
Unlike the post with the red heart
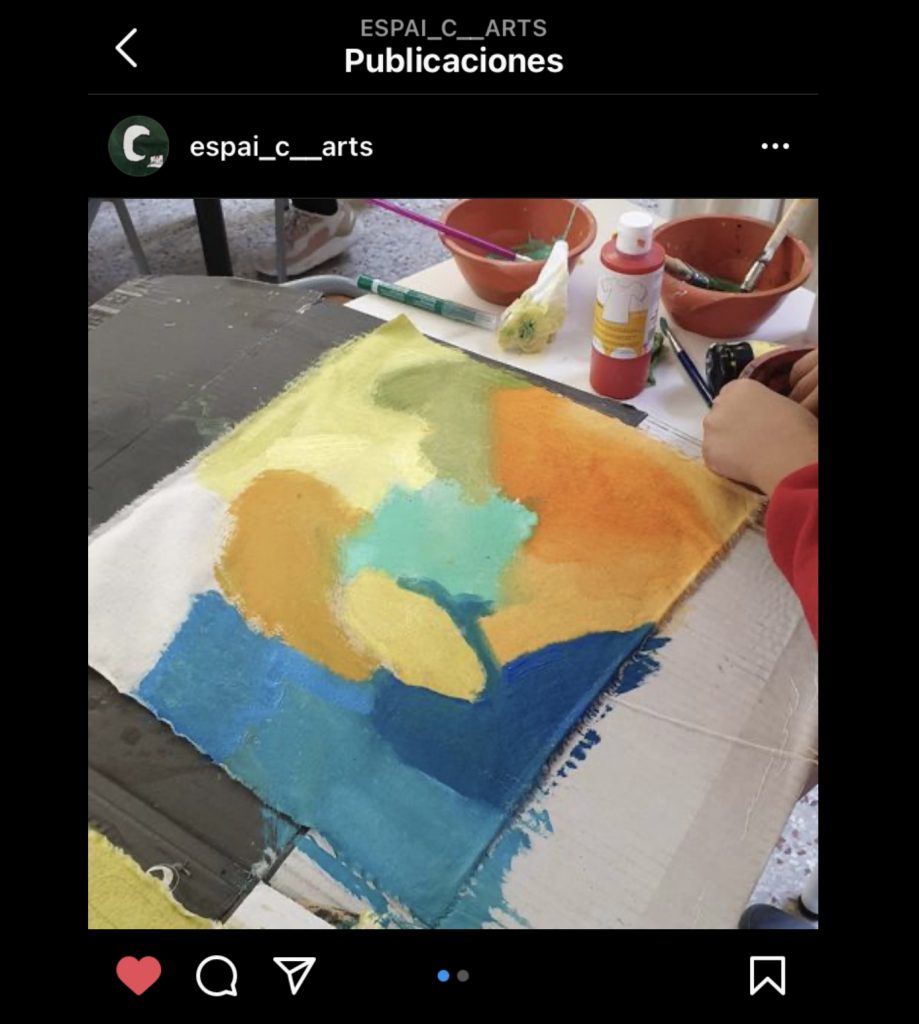click(x=139, y=975)
